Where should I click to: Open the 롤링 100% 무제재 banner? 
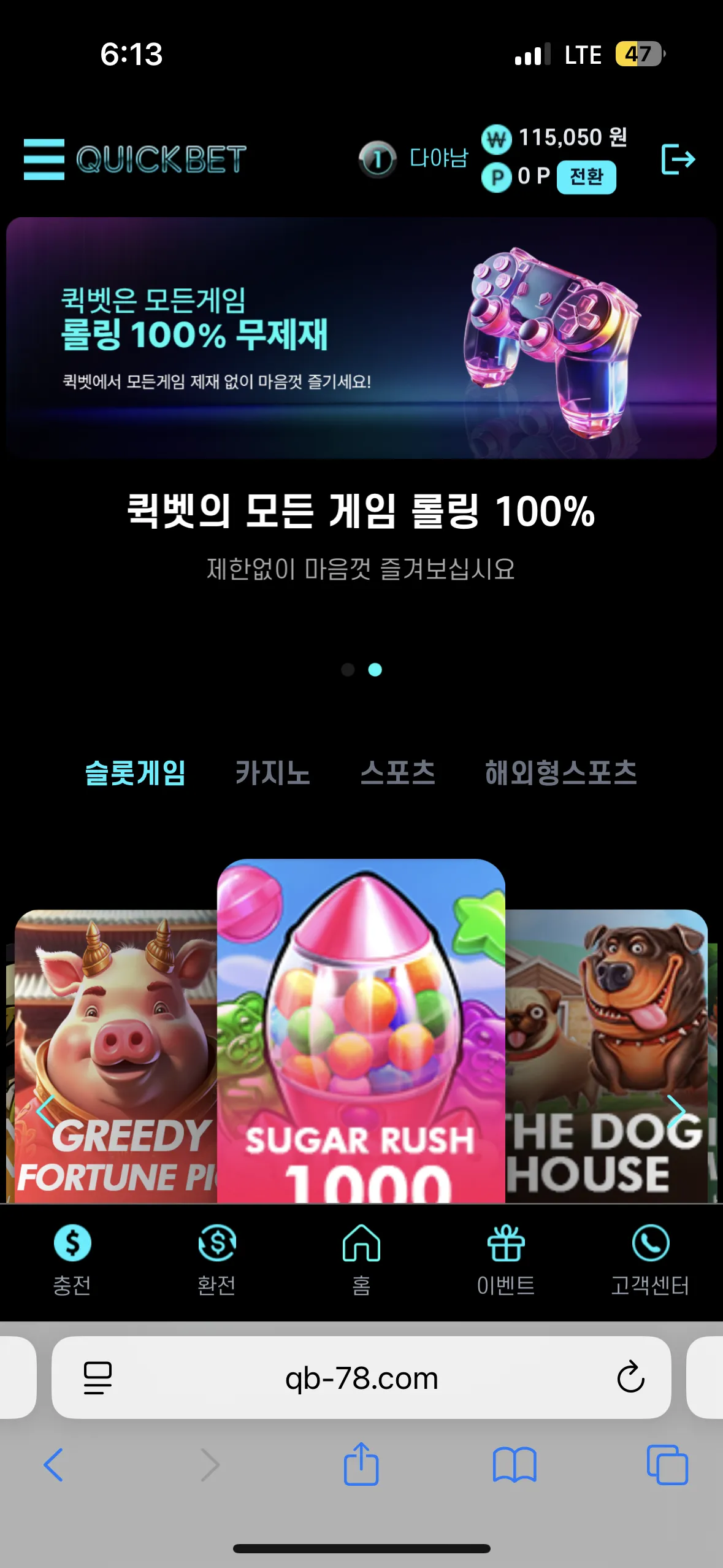[x=361, y=337]
